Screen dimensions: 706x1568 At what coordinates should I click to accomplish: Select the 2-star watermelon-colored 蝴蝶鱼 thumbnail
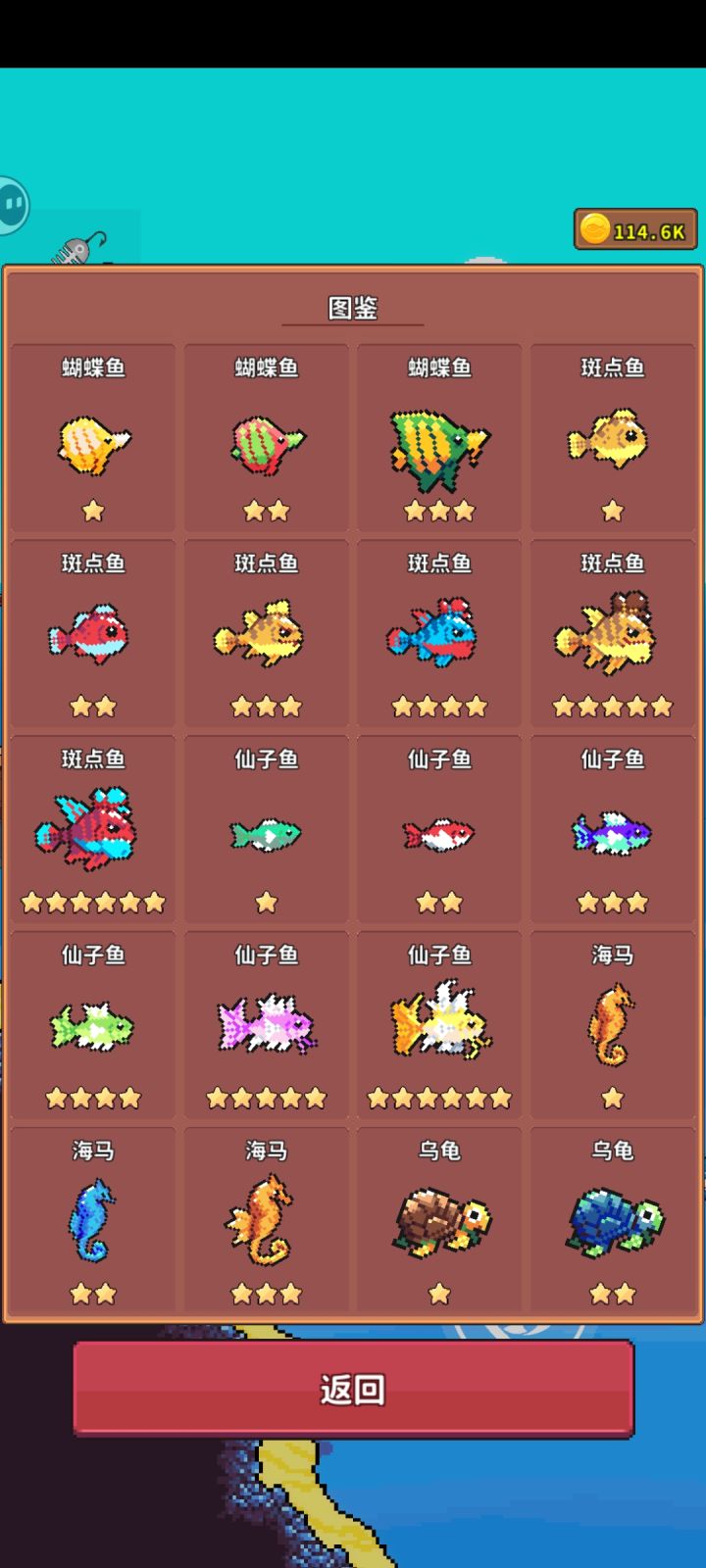tap(266, 443)
